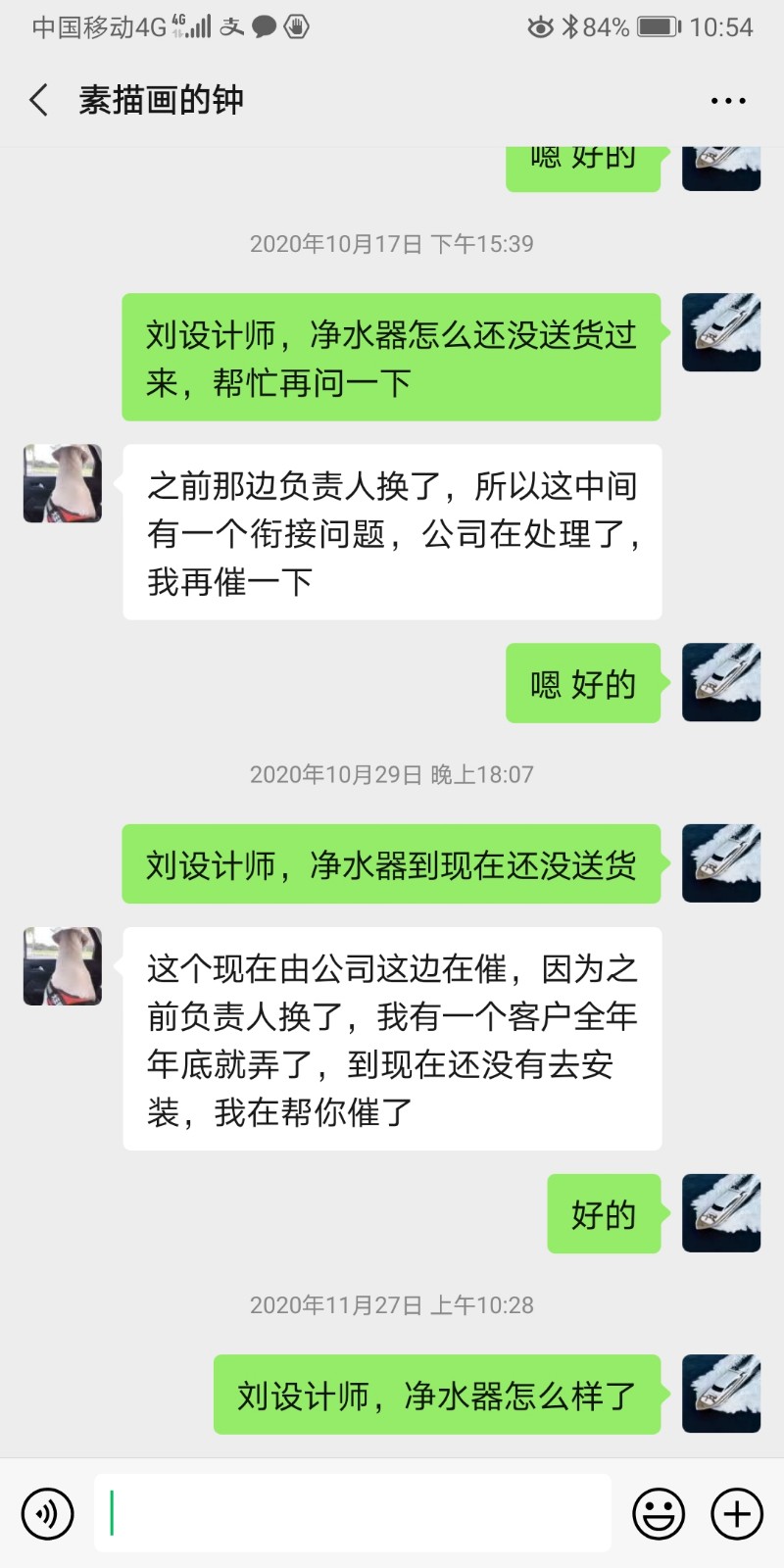Screen dimensions: 784x1568
Task: Open the three-dot chat info menu
Action: tap(728, 101)
